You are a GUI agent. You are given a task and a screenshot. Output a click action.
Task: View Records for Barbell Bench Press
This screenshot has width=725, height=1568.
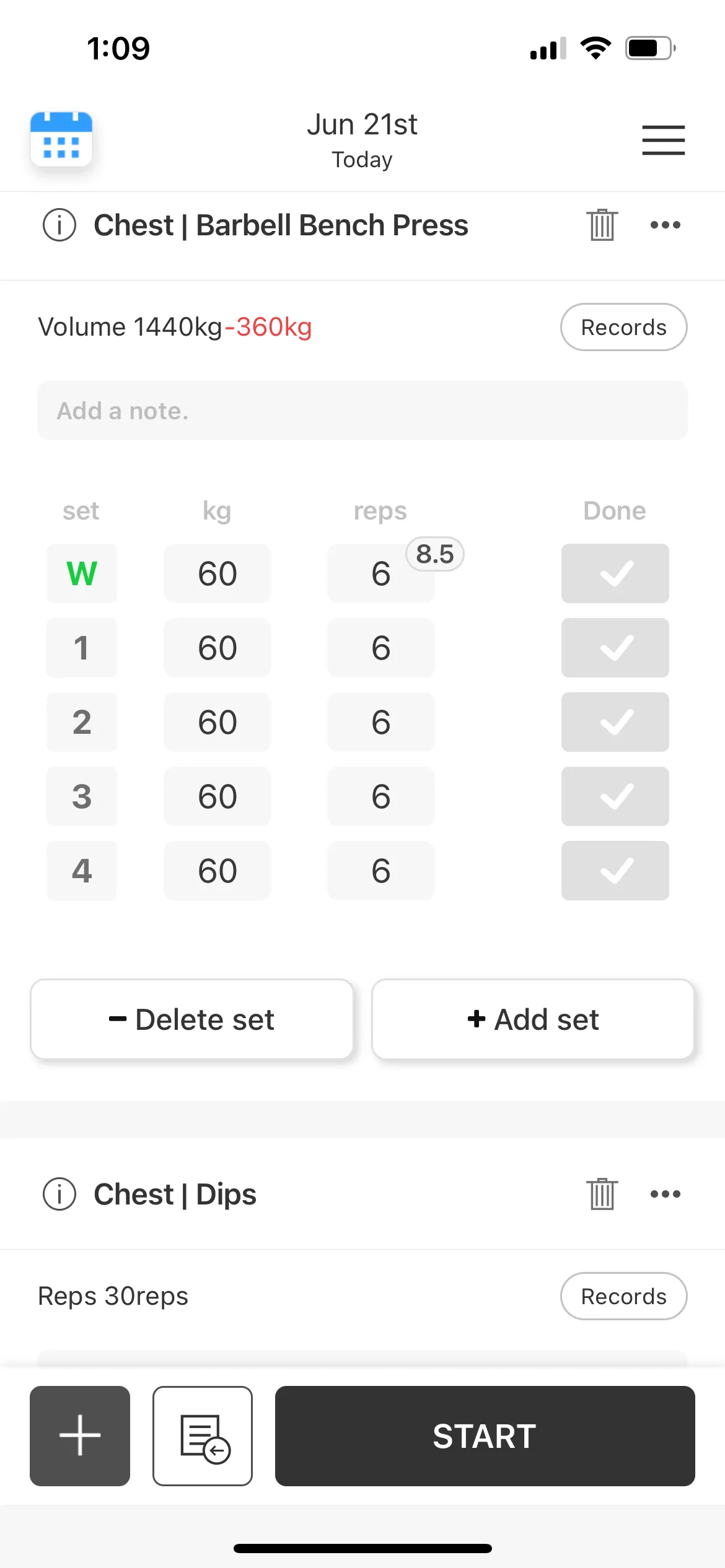pos(624,327)
